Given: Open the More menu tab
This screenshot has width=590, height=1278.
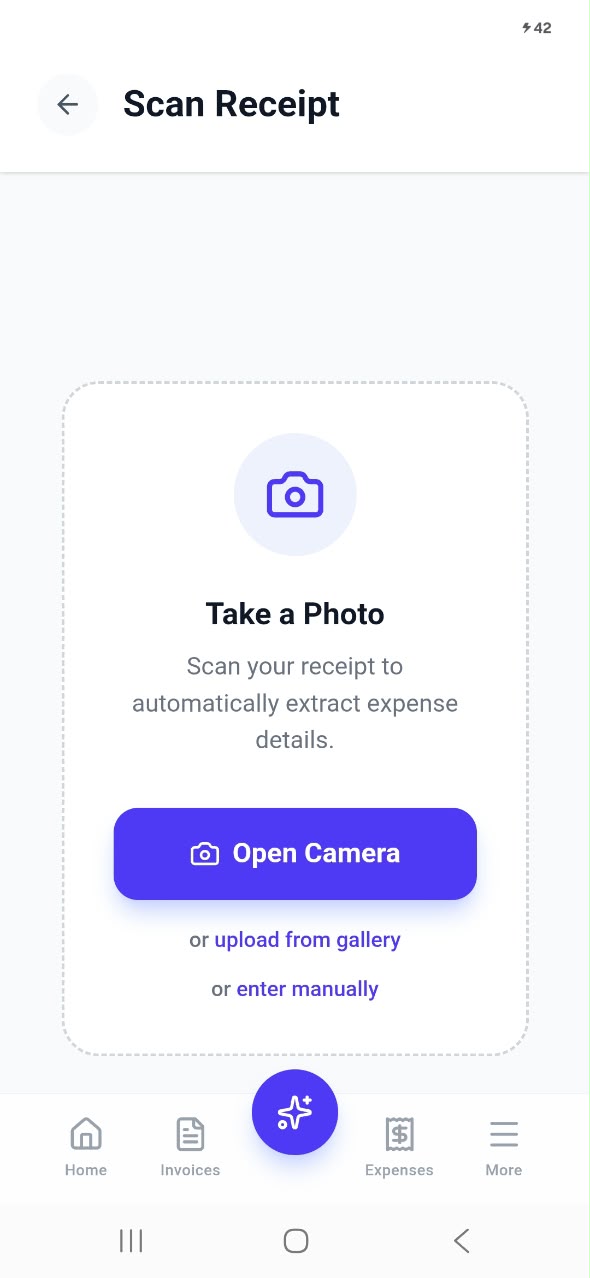Looking at the screenshot, I should pyautogui.click(x=504, y=1148).
